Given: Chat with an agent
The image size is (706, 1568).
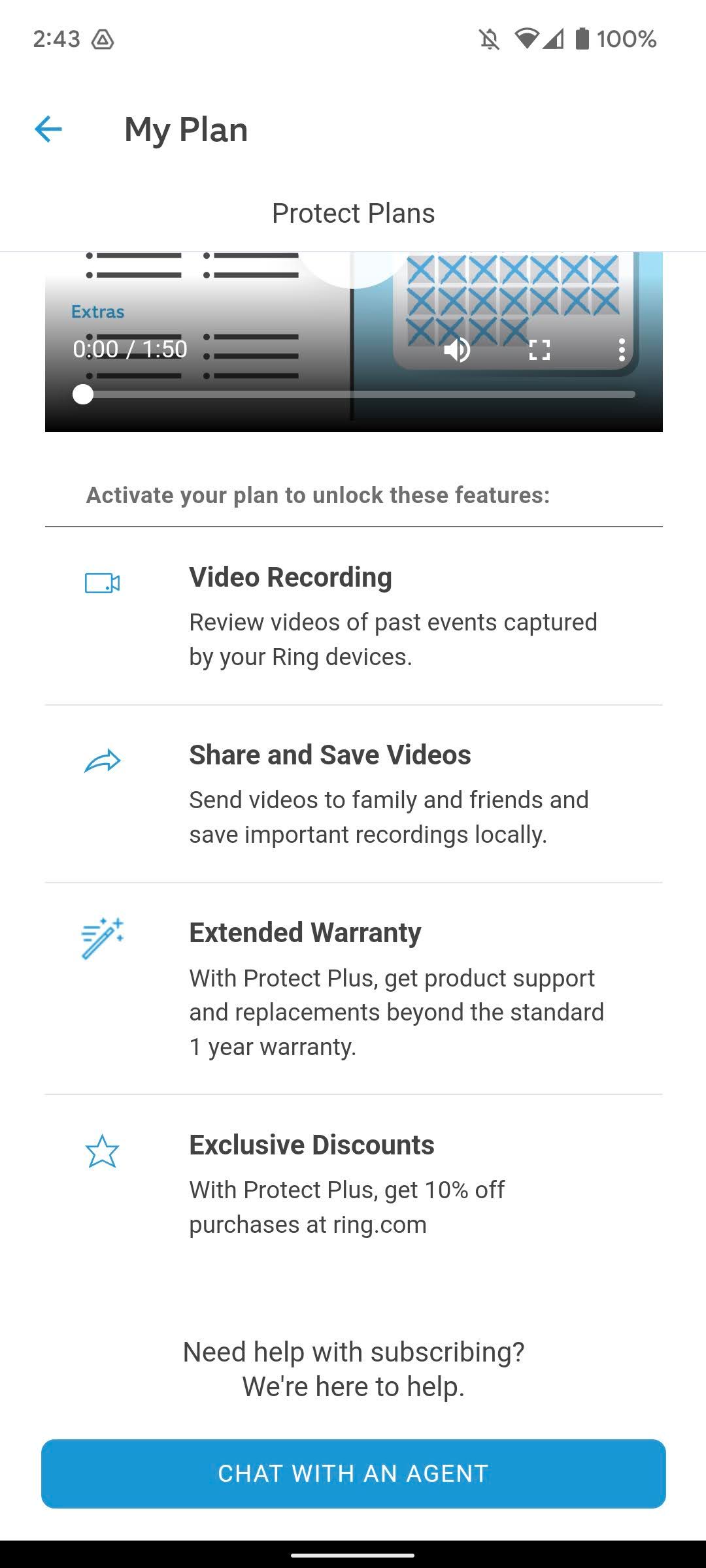Looking at the screenshot, I should click(353, 1473).
